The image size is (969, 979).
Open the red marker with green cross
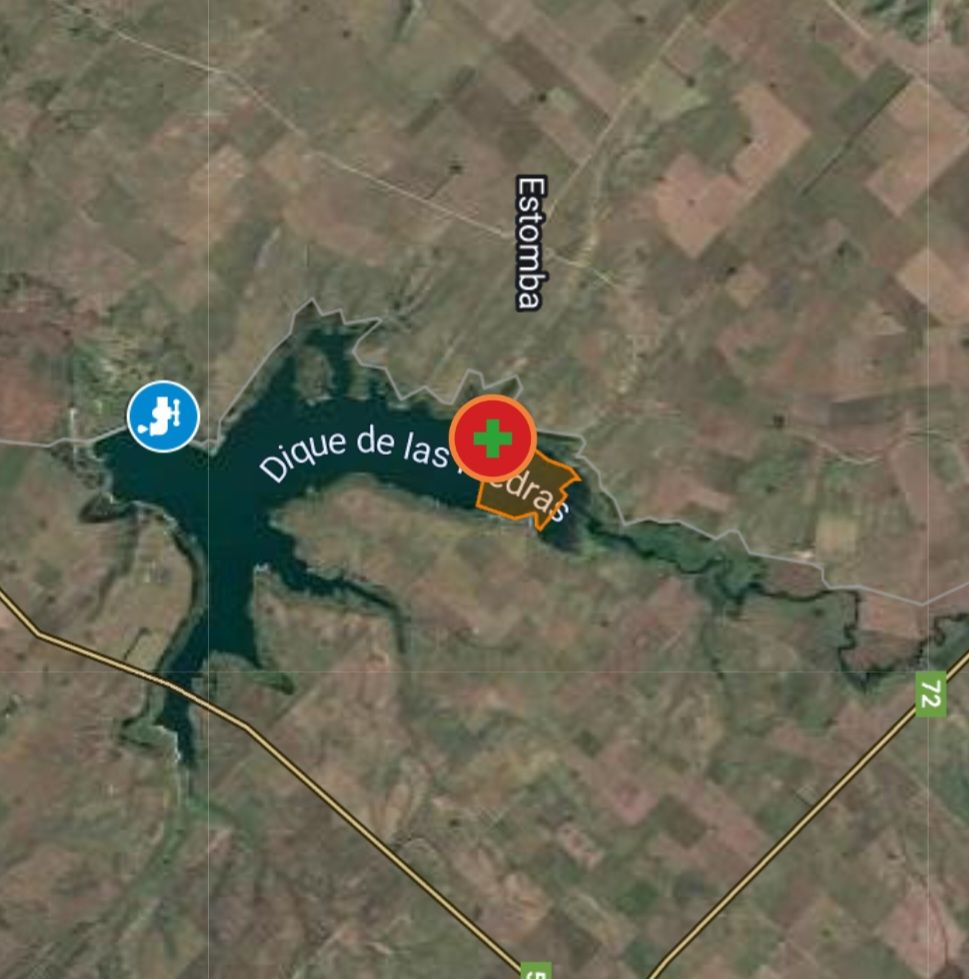(492, 438)
